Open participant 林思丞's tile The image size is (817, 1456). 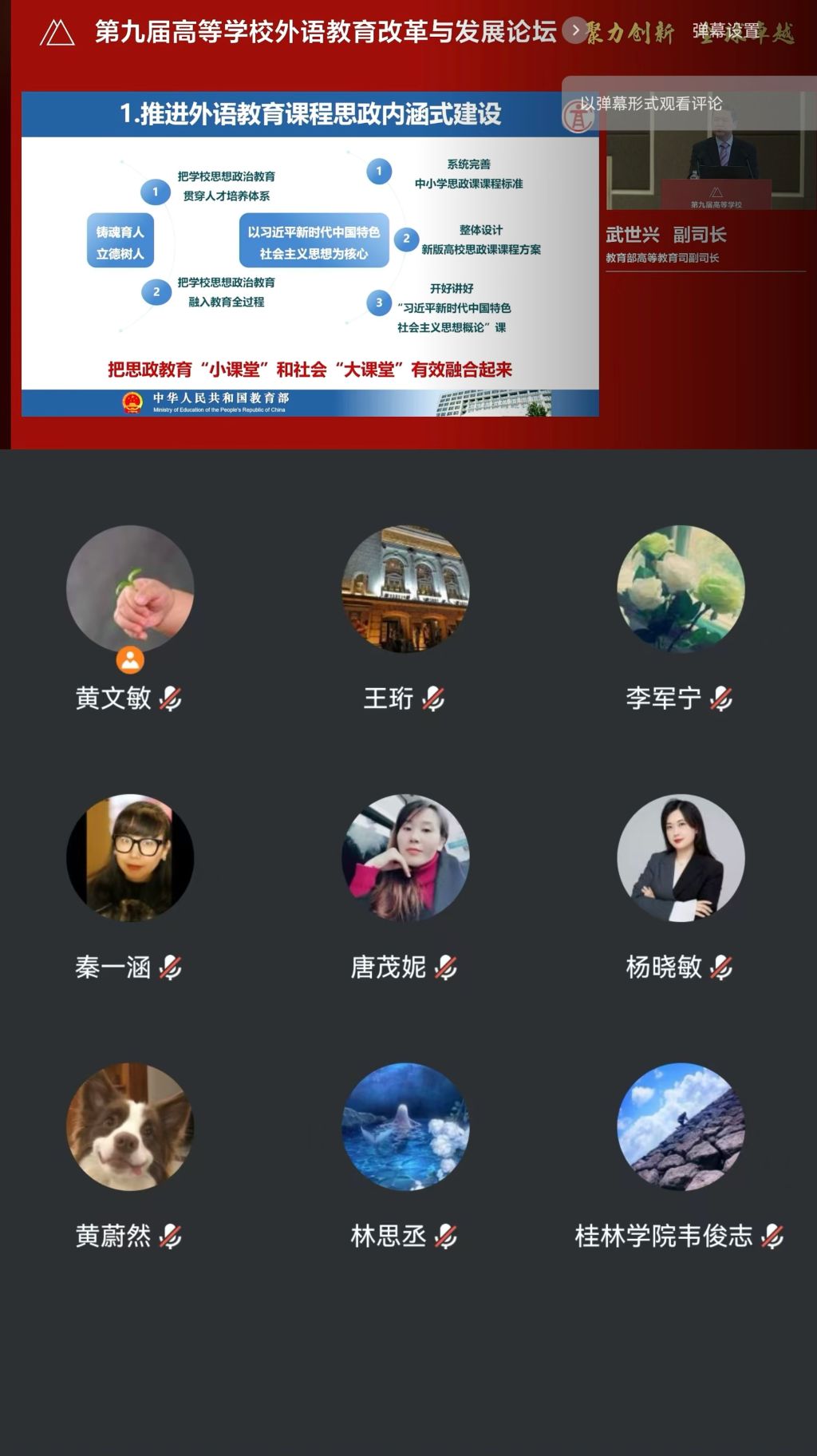405,1126
